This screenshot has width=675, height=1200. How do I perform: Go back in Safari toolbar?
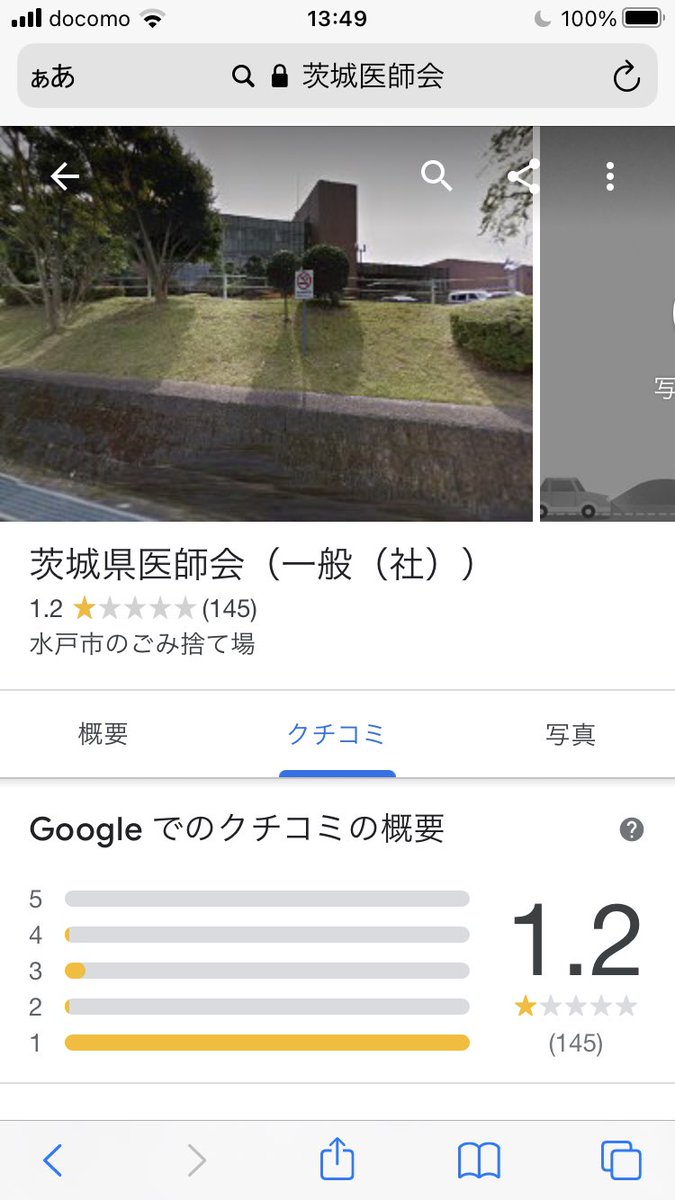coord(53,1160)
